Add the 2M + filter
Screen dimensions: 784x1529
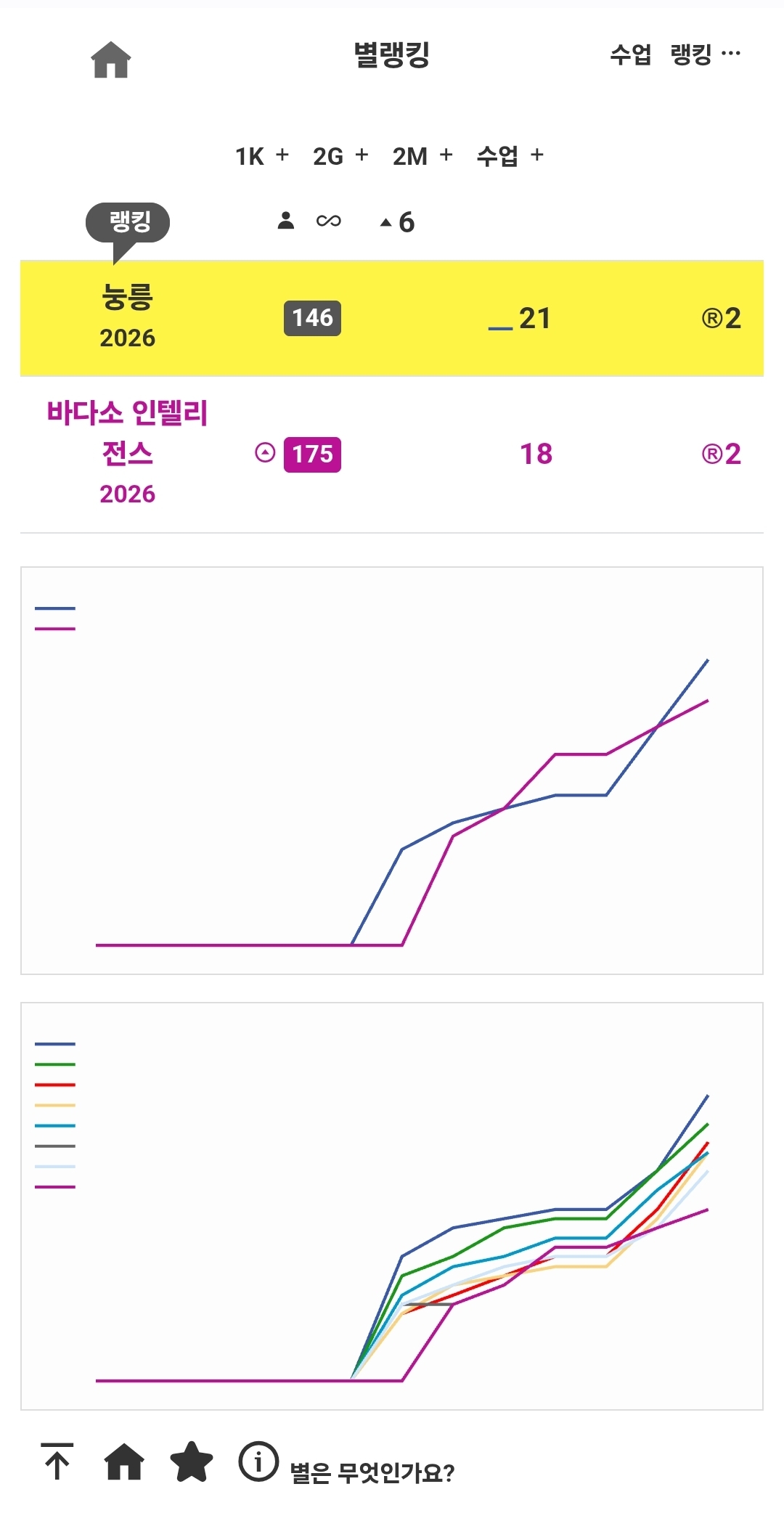pos(422,156)
